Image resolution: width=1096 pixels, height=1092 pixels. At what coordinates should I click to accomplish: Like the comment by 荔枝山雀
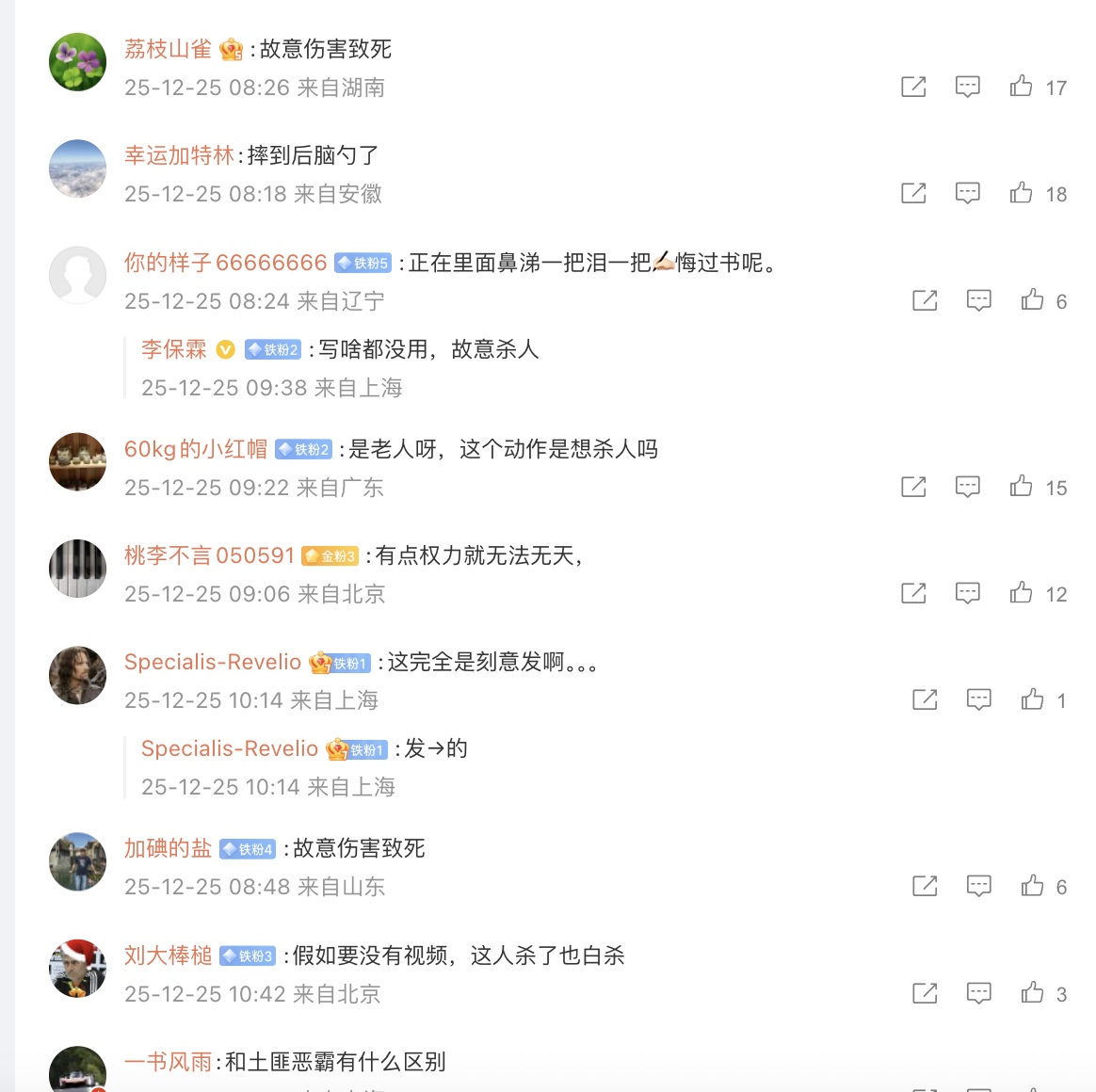[x=1022, y=87]
